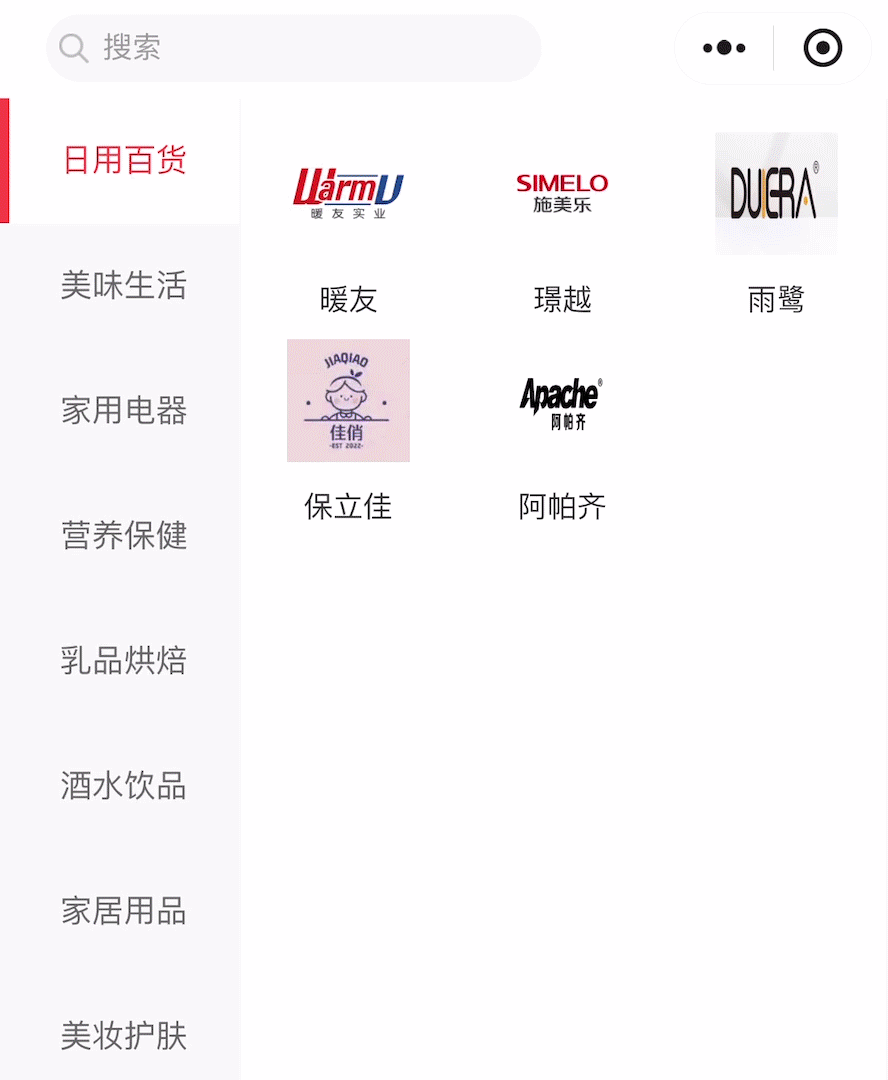888x1080 pixels.
Task: View the 家居用品 category
Action: point(124,910)
